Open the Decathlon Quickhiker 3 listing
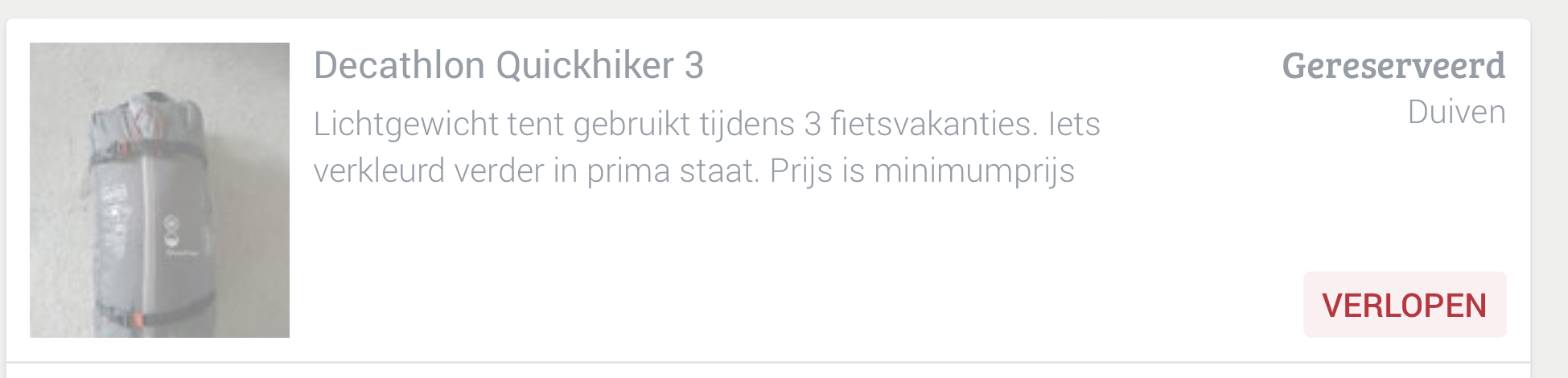The height and width of the screenshot is (378, 1568). 508,66
